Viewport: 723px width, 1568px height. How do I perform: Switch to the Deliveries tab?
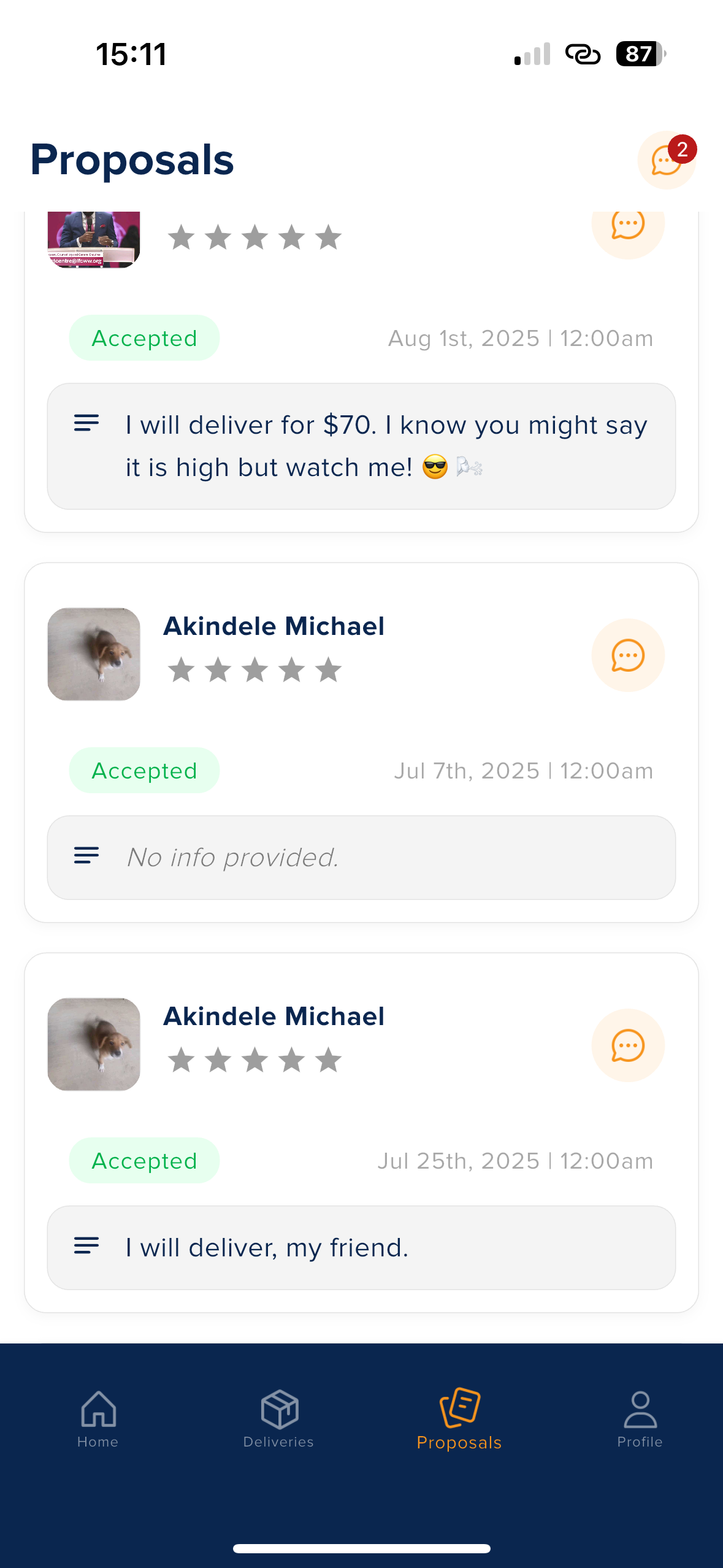tap(279, 1419)
